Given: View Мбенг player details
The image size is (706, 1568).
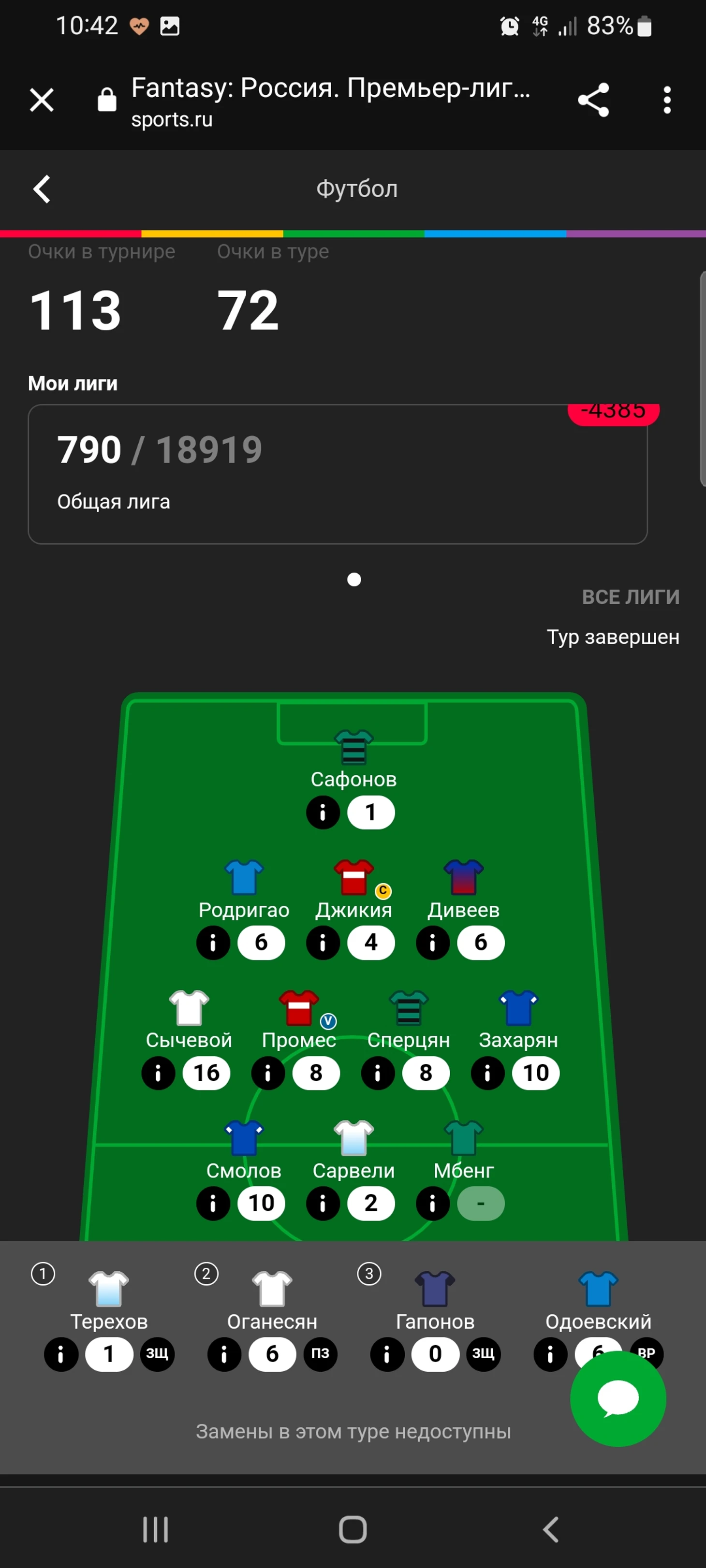Looking at the screenshot, I should coord(432,1204).
